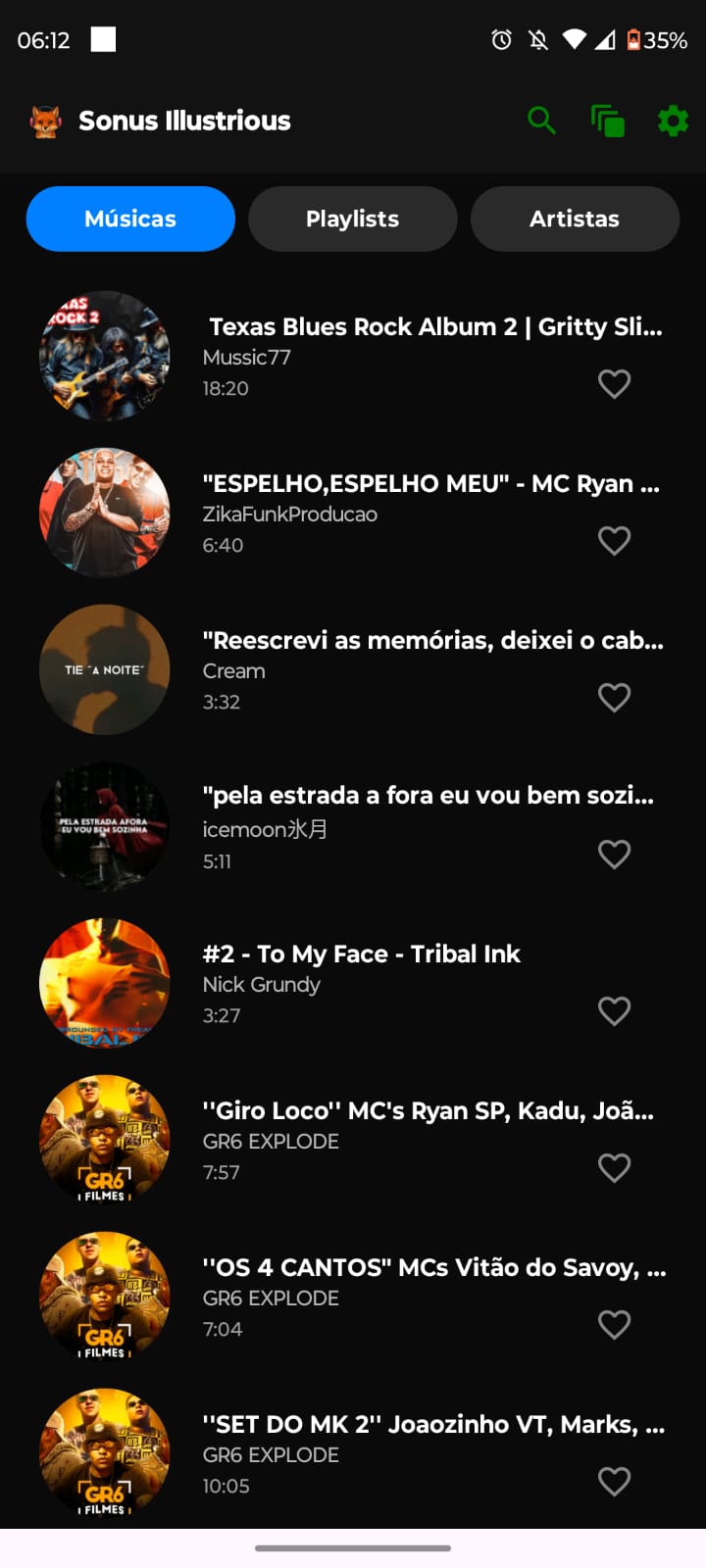Select the Músicas tab
Viewport: 706px width, 1568px height.
click(x=130, y=219)
